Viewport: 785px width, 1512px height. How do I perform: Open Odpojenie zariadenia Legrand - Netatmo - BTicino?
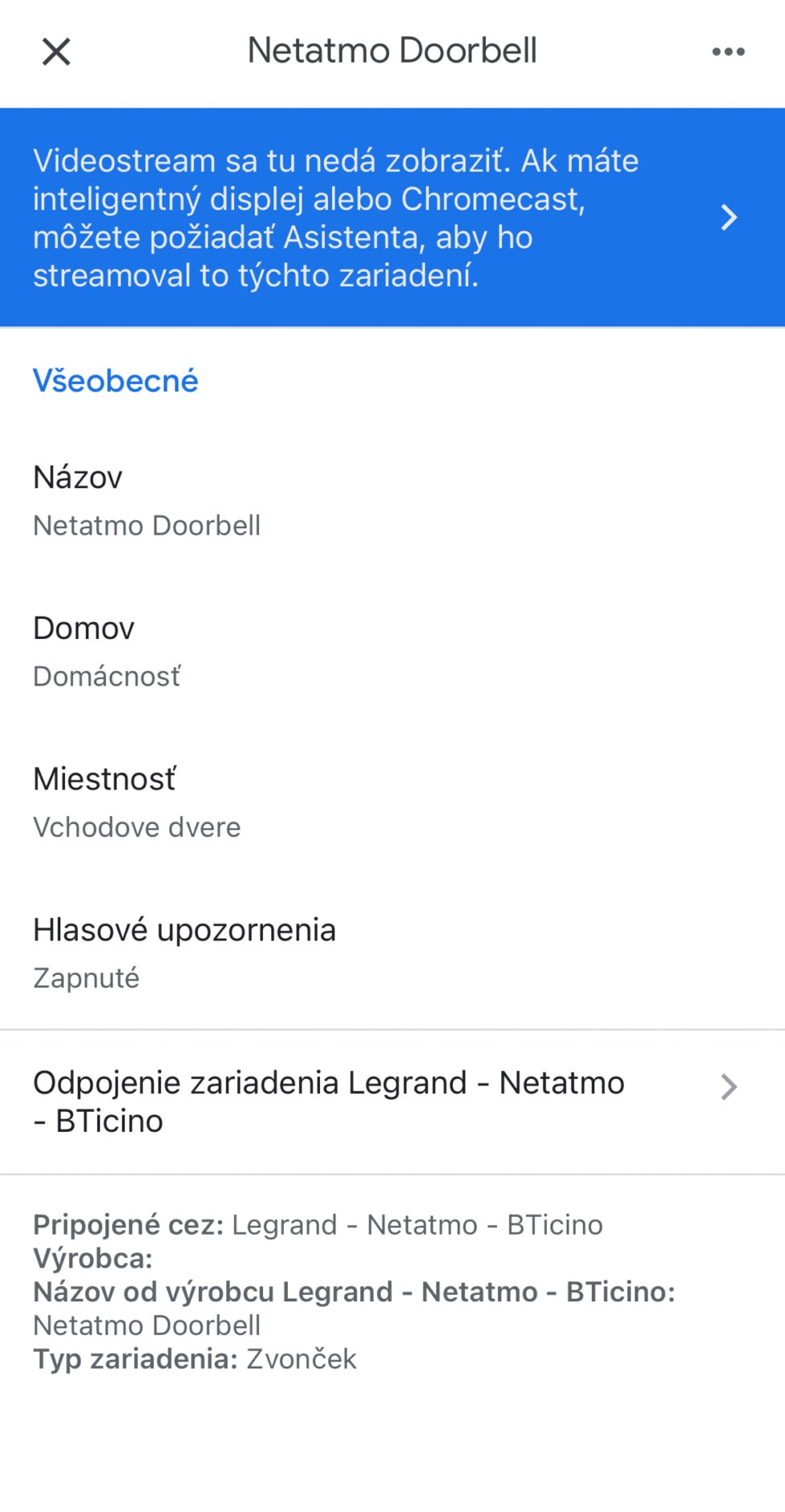coord(392,1102)
